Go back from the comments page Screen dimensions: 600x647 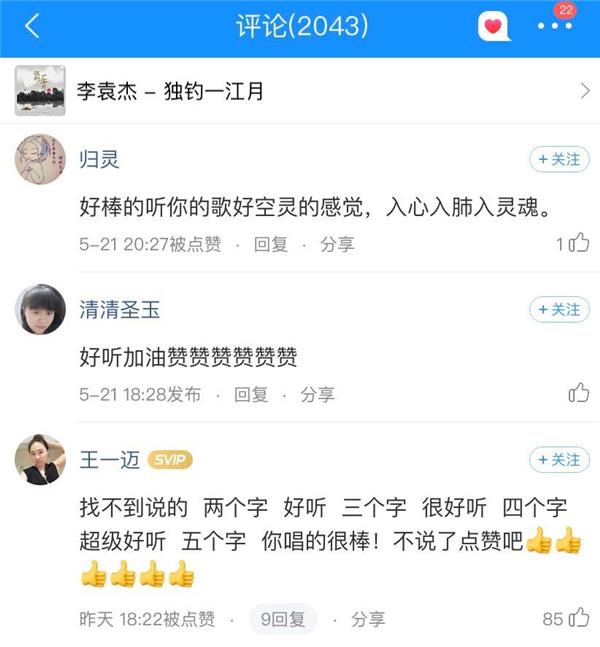32,26
